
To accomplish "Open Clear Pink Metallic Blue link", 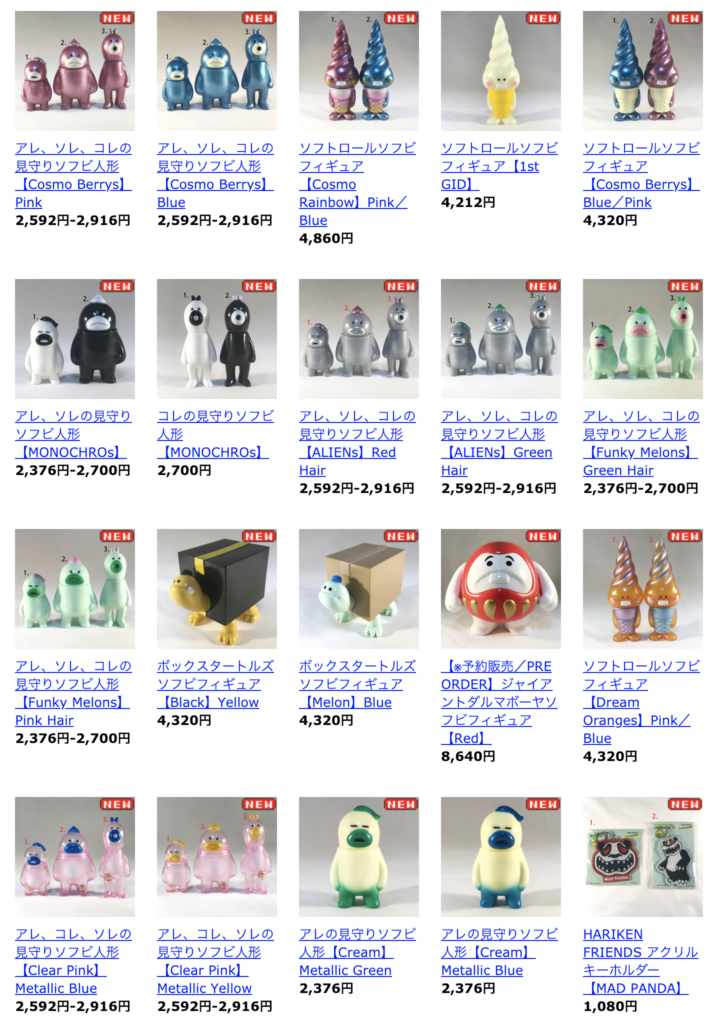I will 73,953.
